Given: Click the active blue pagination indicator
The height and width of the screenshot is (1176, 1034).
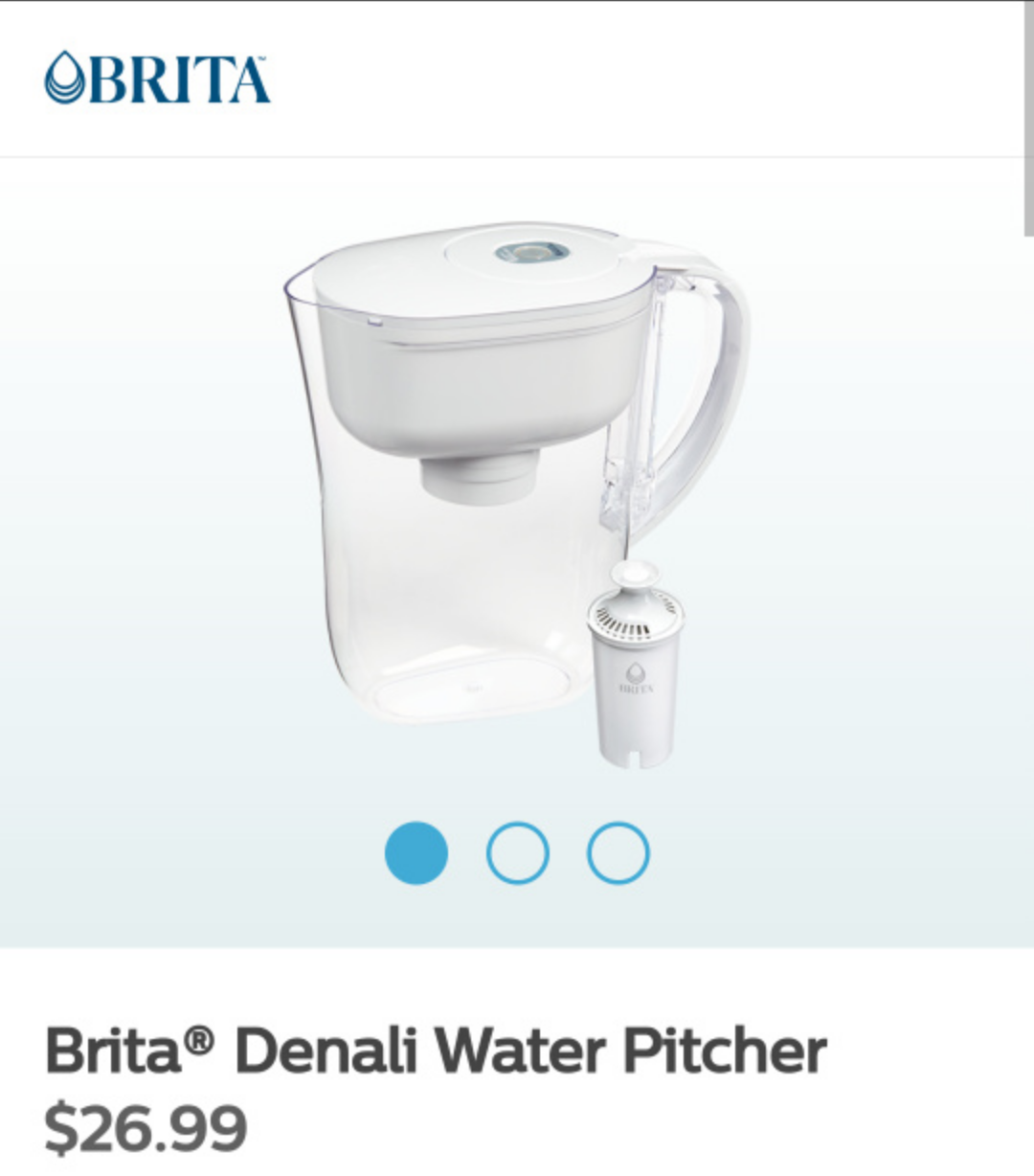Looking at the screenshot, I should tap(416, 850).
